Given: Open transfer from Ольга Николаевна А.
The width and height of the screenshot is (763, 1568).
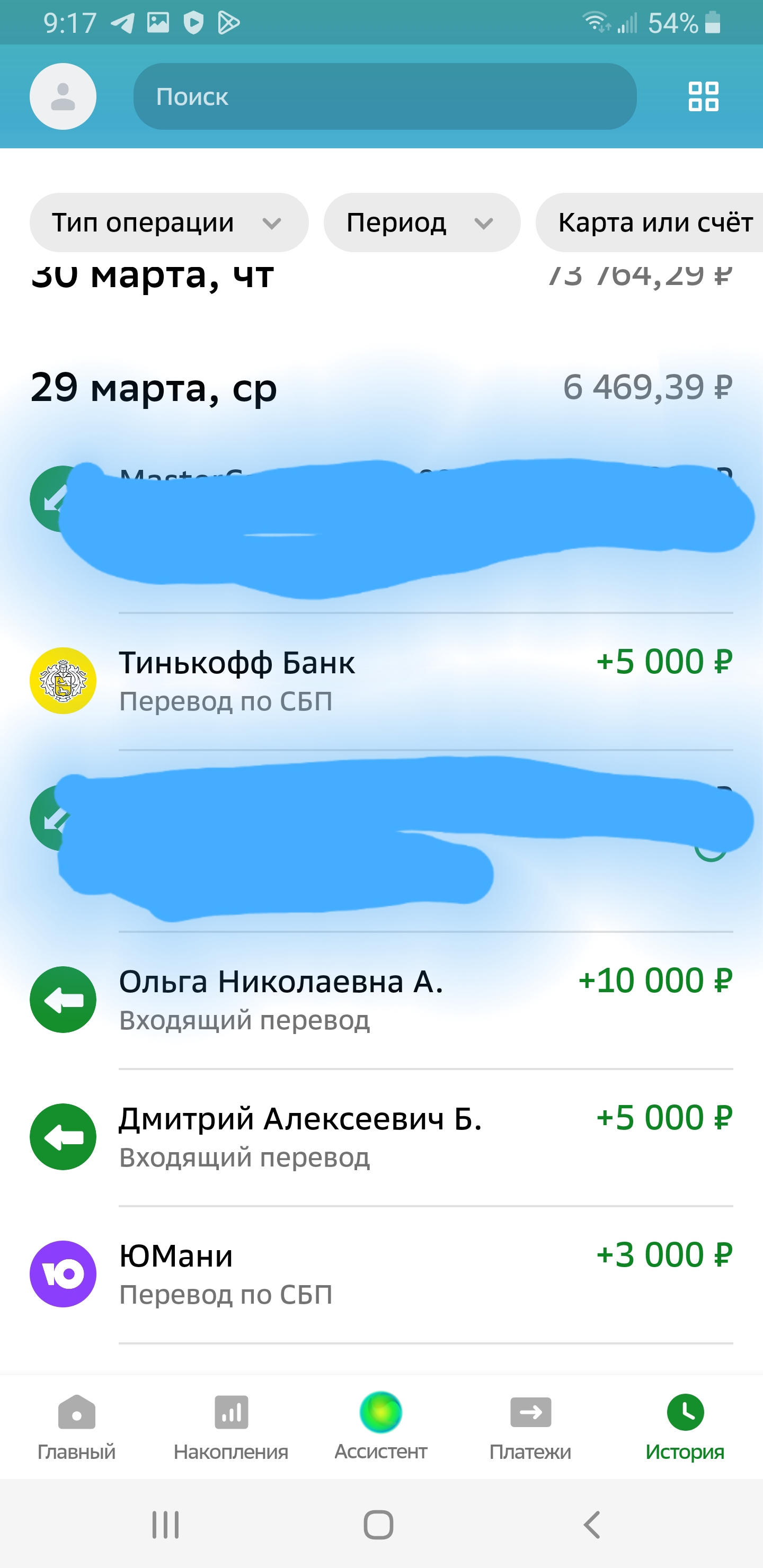Looking at the screenshot, I should coord(381,1000).
